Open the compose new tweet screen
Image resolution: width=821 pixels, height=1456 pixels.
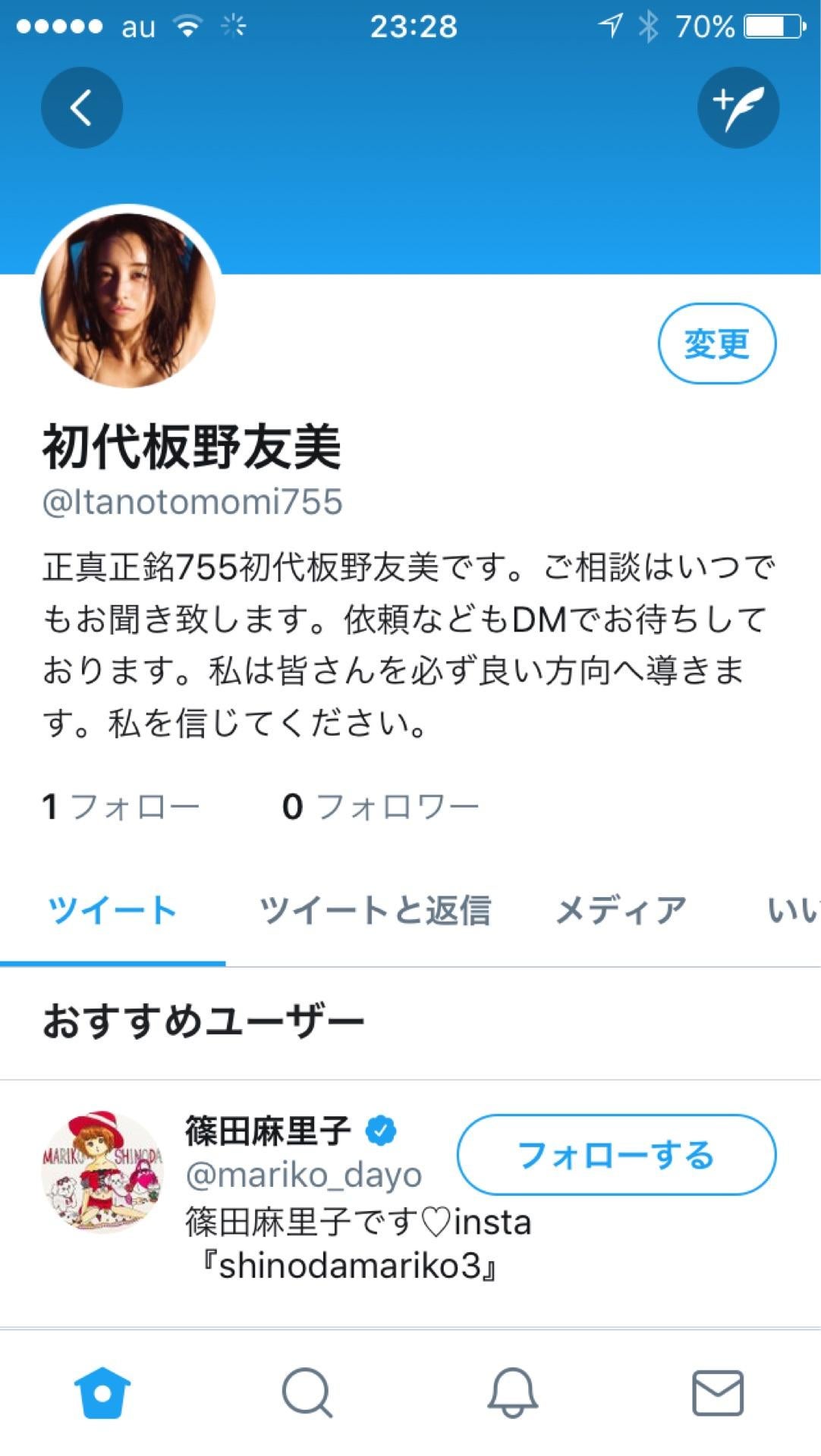(737, 107)
